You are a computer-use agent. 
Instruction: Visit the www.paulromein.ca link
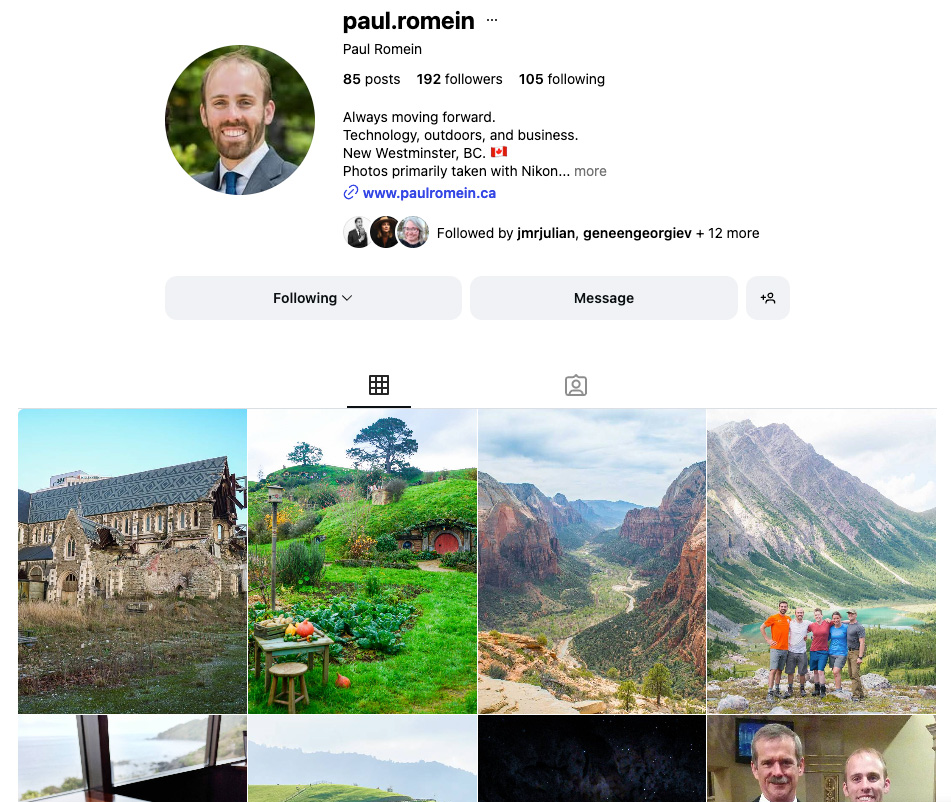pos(428,193)
